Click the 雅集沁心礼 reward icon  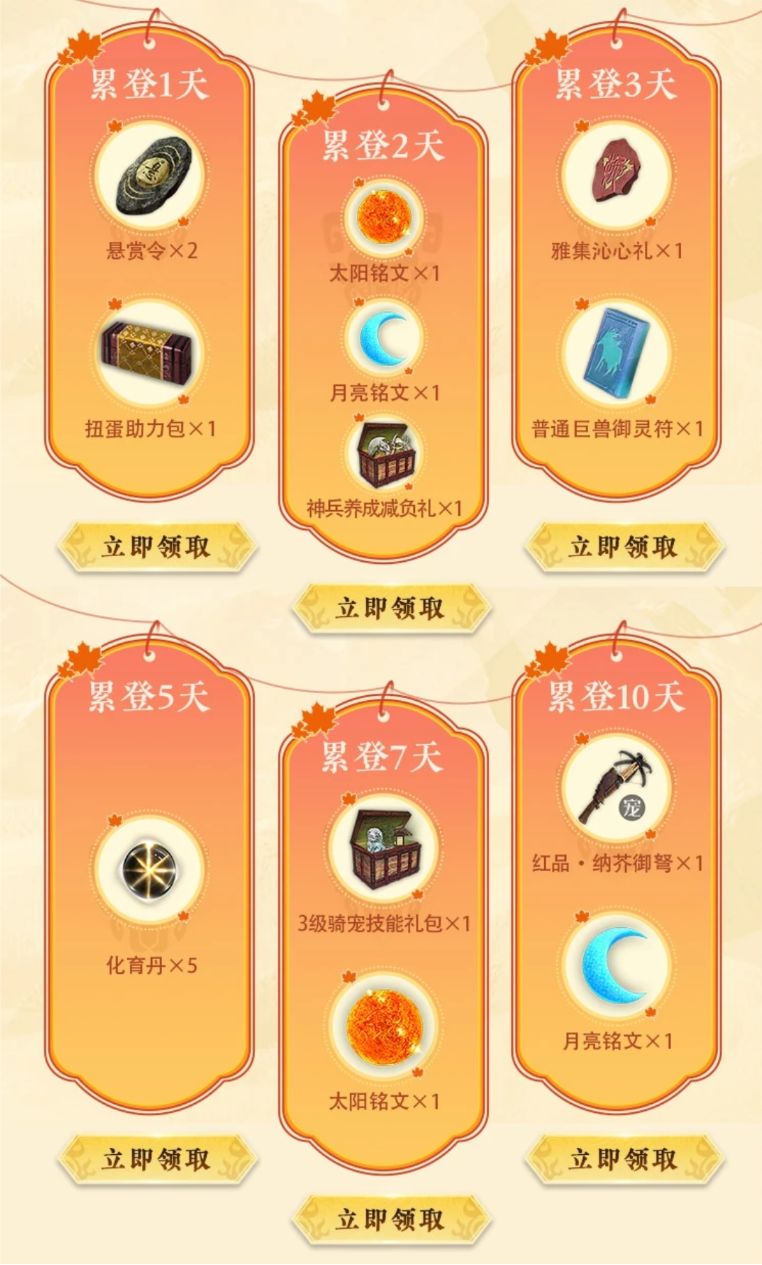614,170
